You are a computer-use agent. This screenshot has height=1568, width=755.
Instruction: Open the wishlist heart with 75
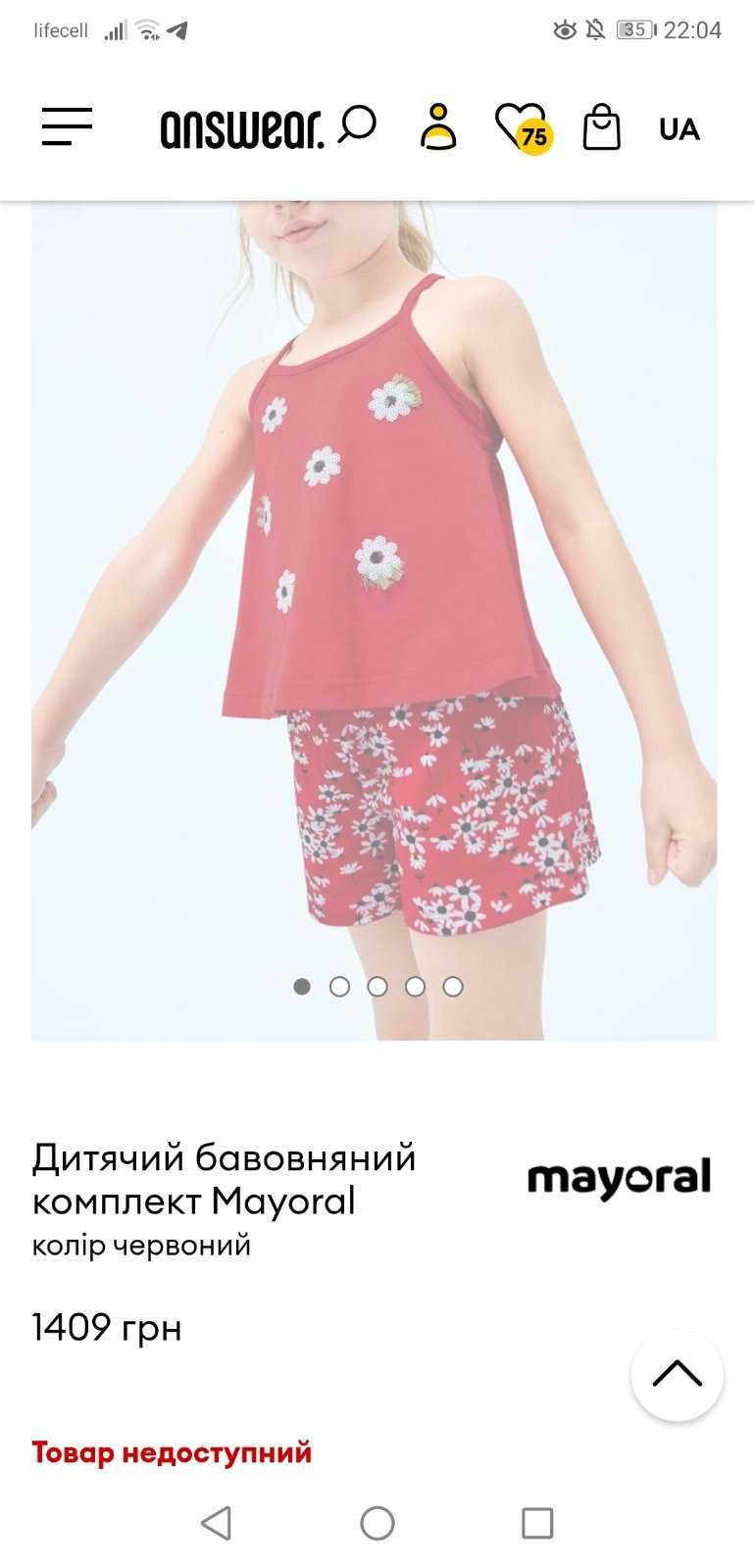pos(523,127)
